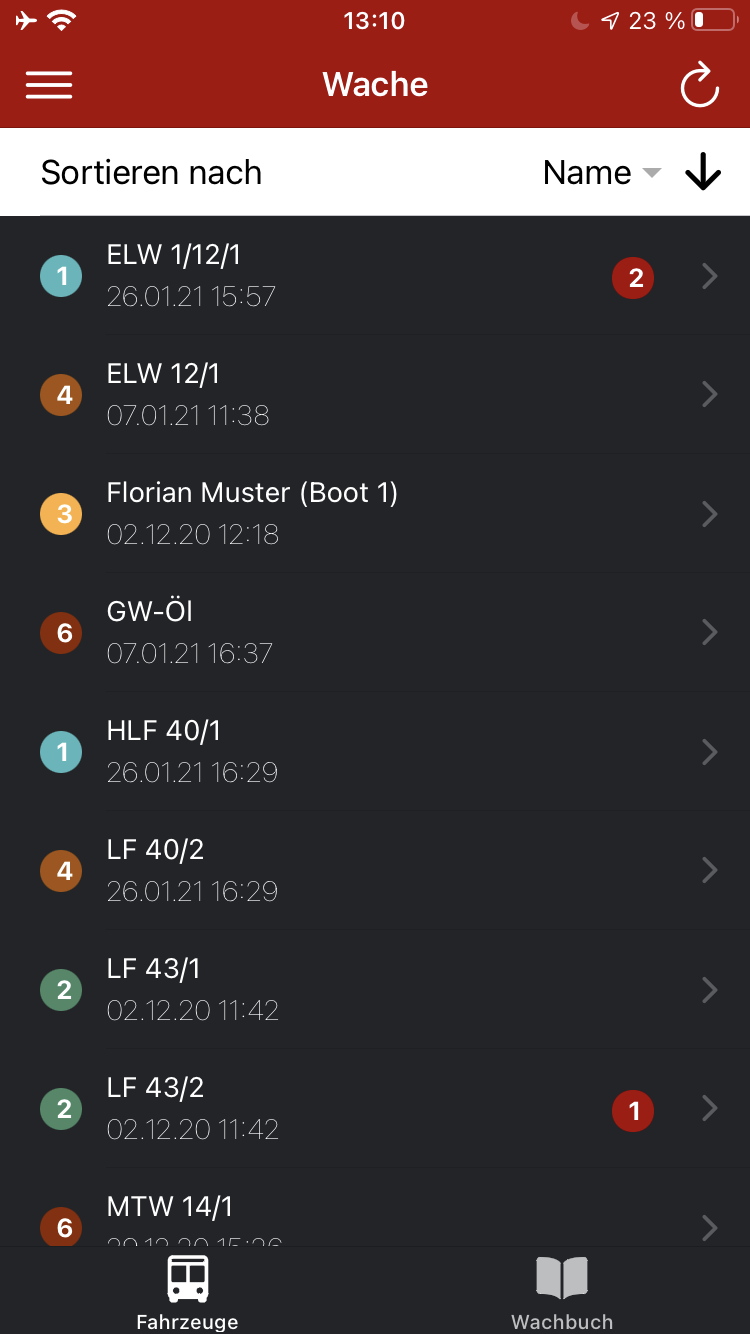Switch to the Fahrzeuge tab
Viewport: 750px width, 1334px height.
(187, 1292)
